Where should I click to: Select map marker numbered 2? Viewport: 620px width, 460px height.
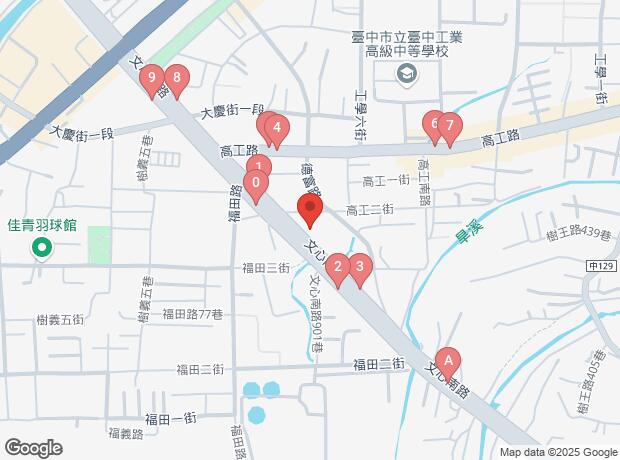(338, 268)
